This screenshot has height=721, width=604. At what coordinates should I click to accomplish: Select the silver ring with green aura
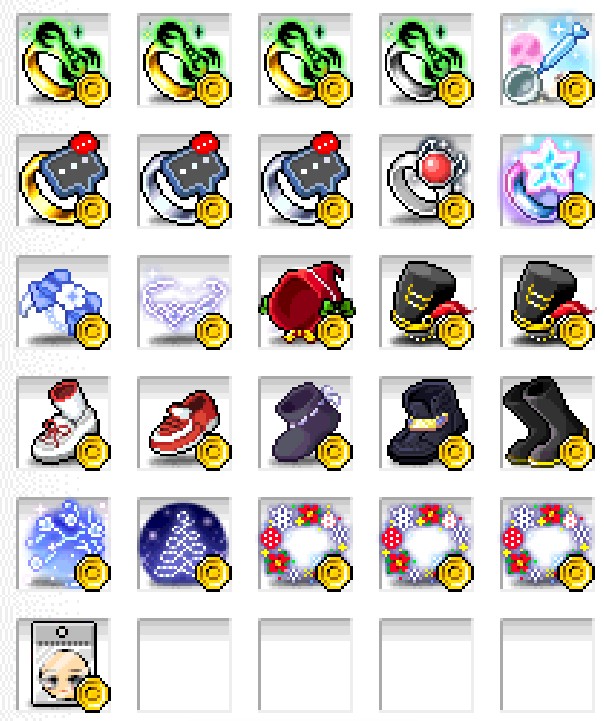[x=423, y=62]
